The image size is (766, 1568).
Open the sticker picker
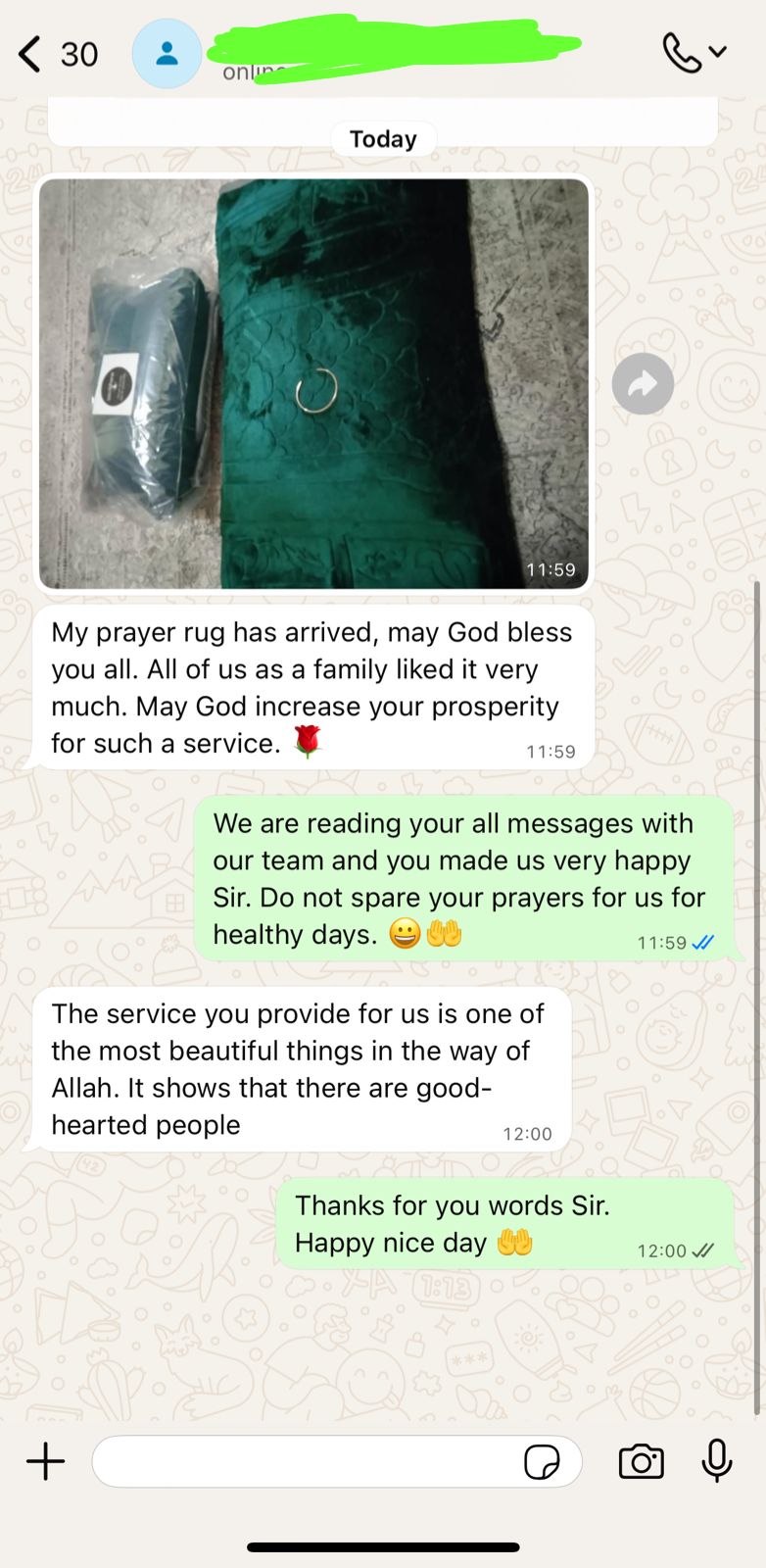pos(542,1461)
